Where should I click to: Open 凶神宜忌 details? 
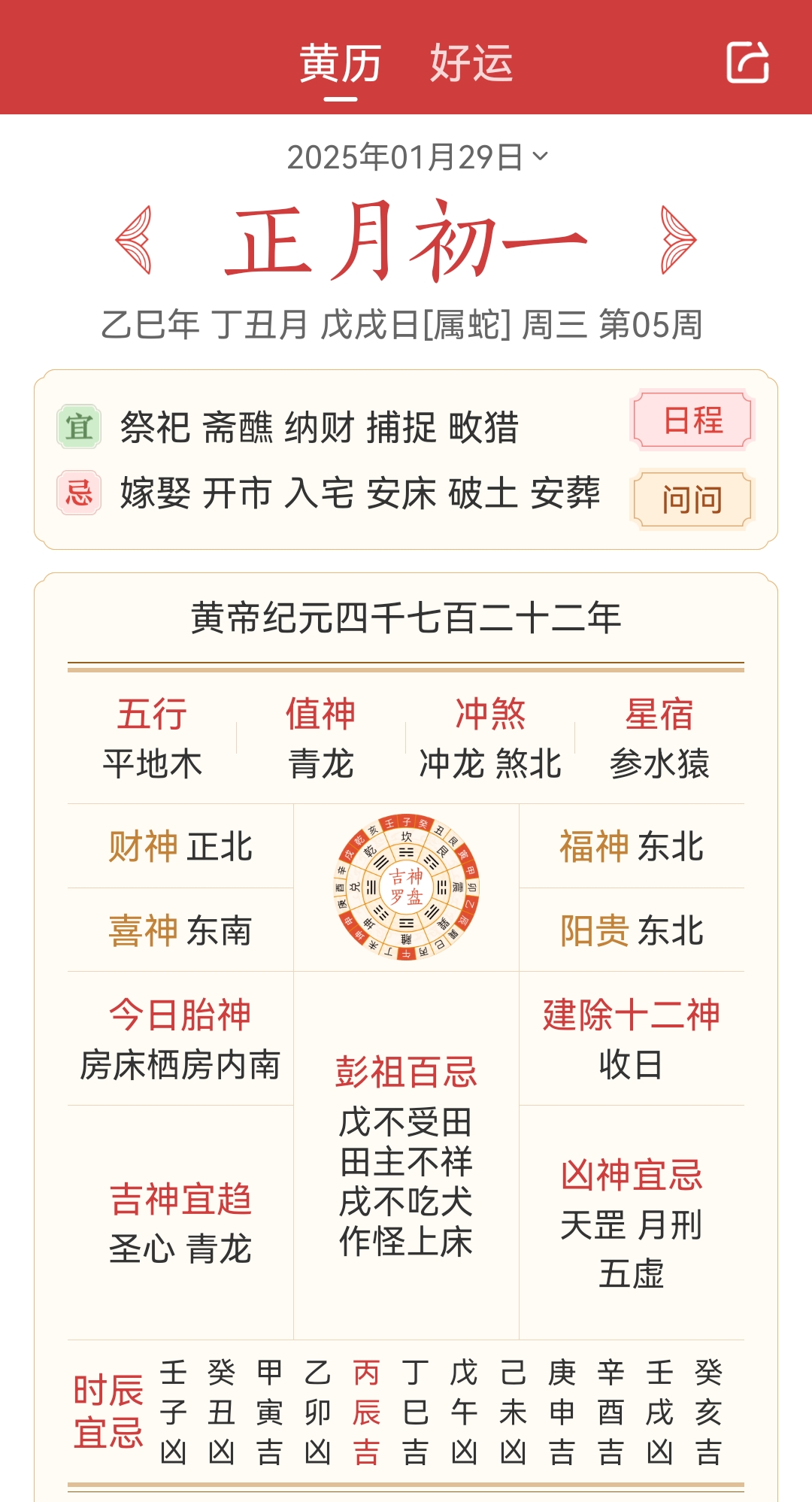tap(632, 1223)
